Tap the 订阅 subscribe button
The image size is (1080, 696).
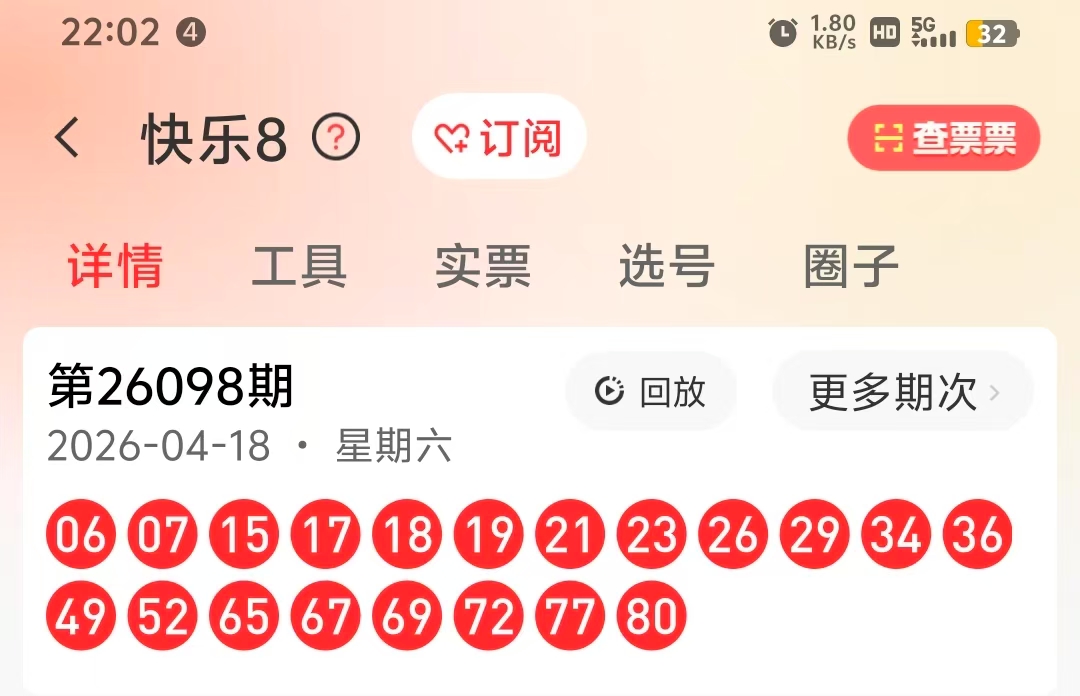(499, 138)
